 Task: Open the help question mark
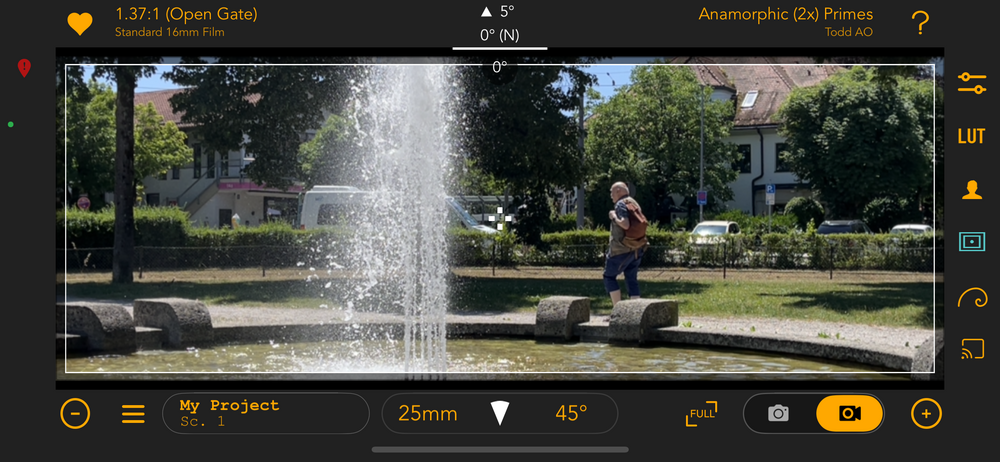pyautogui.click(x=920, y=24)
